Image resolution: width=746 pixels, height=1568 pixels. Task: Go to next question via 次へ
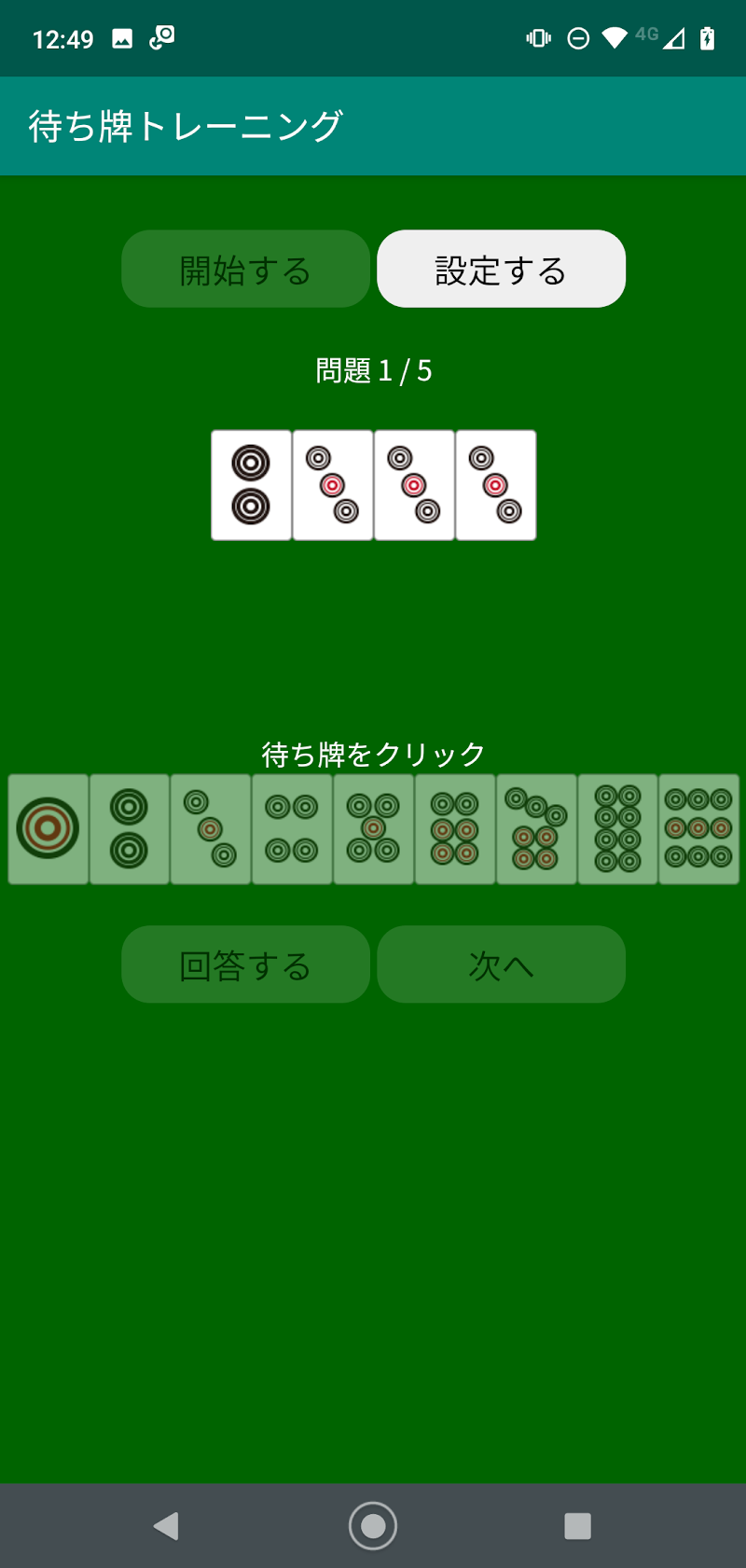501,964
